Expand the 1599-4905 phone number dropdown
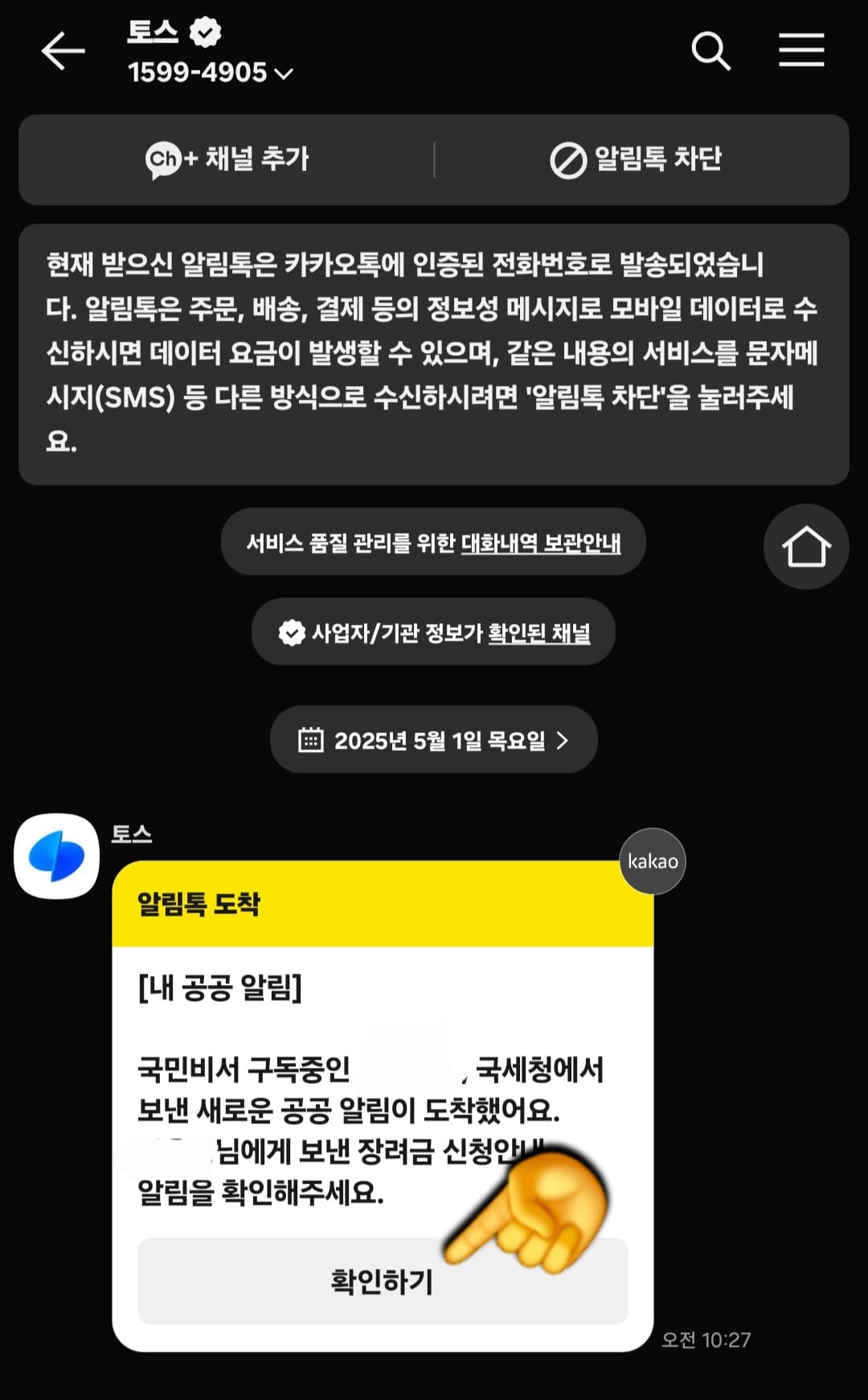Image resolution: width=868 pixels, height=1400 pixels. point(282,74)
